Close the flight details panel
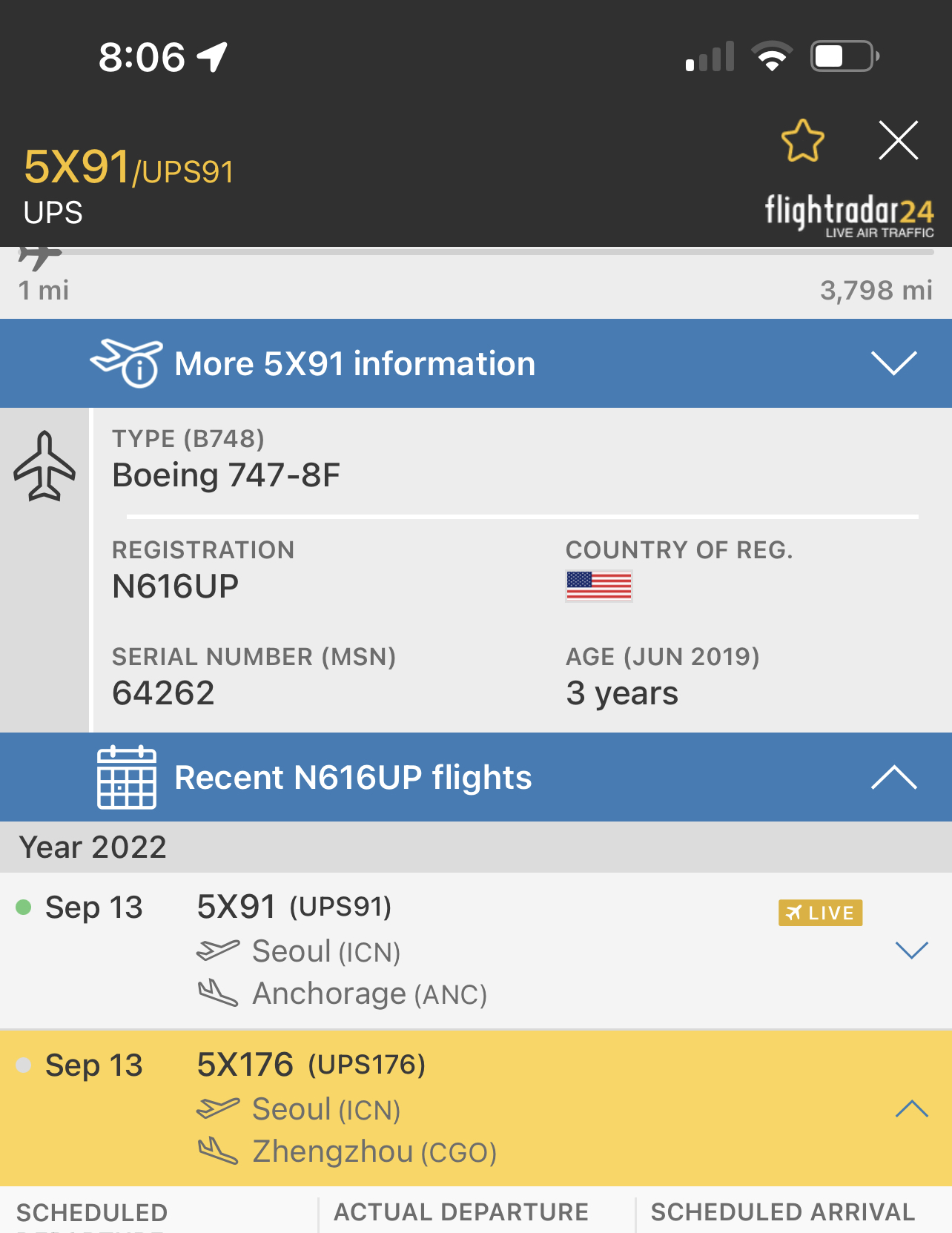Screen dimensions: 952x1233 pyautogui.click(x=898, y=140)
